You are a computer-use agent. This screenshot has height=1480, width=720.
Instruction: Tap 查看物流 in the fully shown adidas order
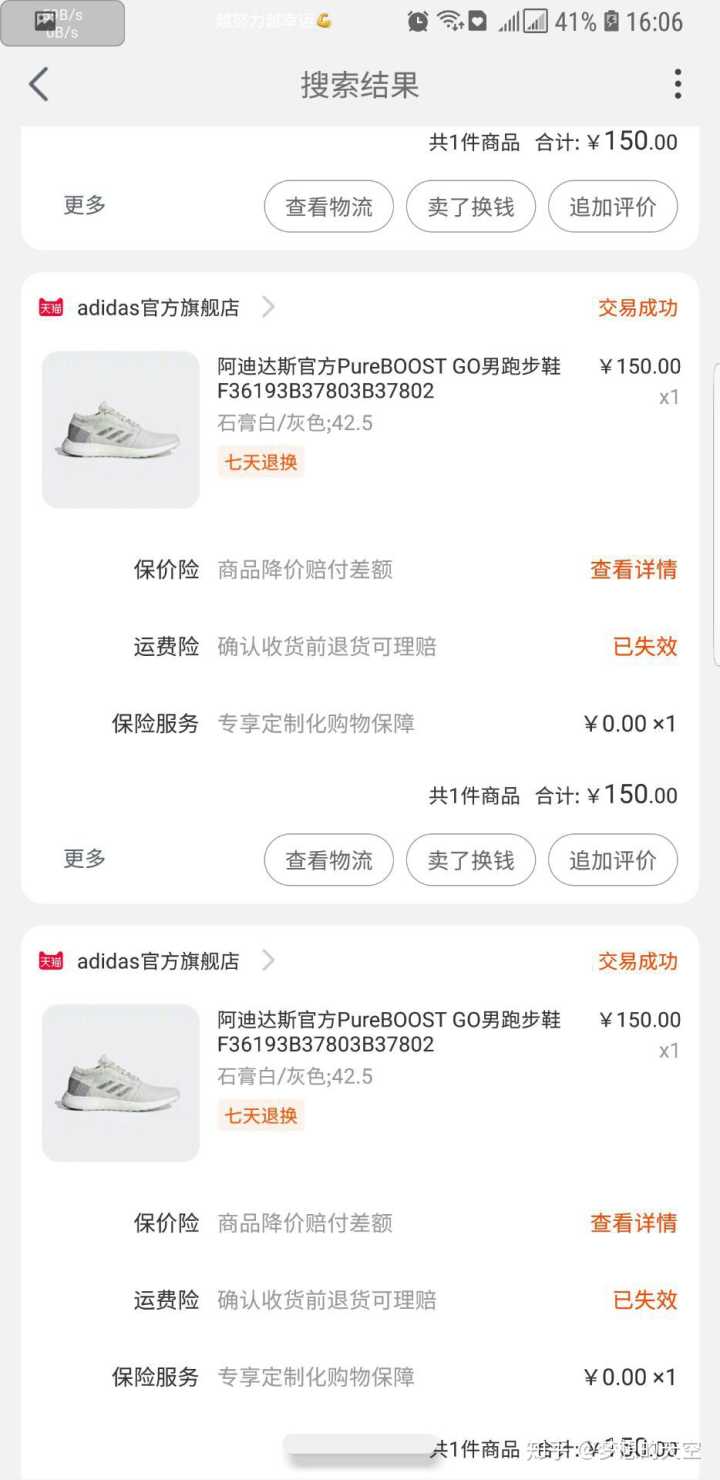(329, 860)
